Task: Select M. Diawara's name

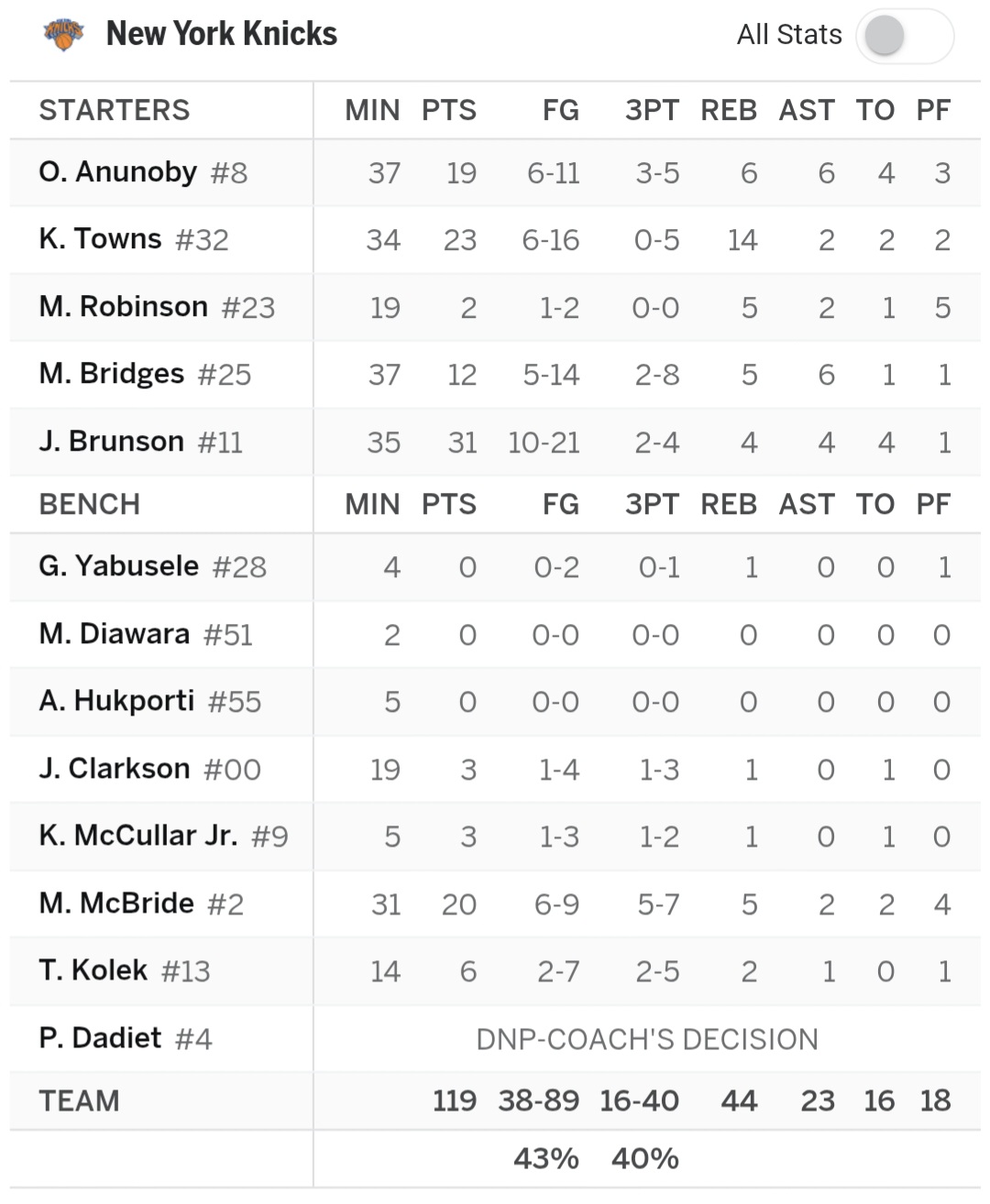Action: (x=114, y=634)
